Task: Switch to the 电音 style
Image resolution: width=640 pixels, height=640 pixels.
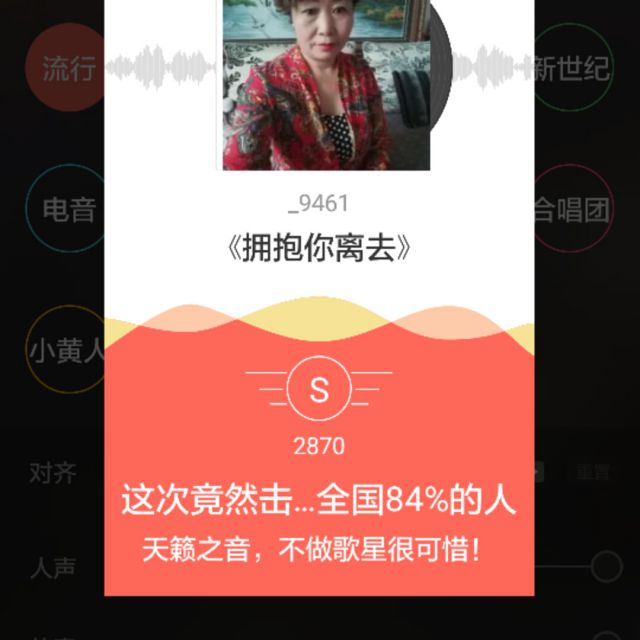Action: click(x=68, y=209)
